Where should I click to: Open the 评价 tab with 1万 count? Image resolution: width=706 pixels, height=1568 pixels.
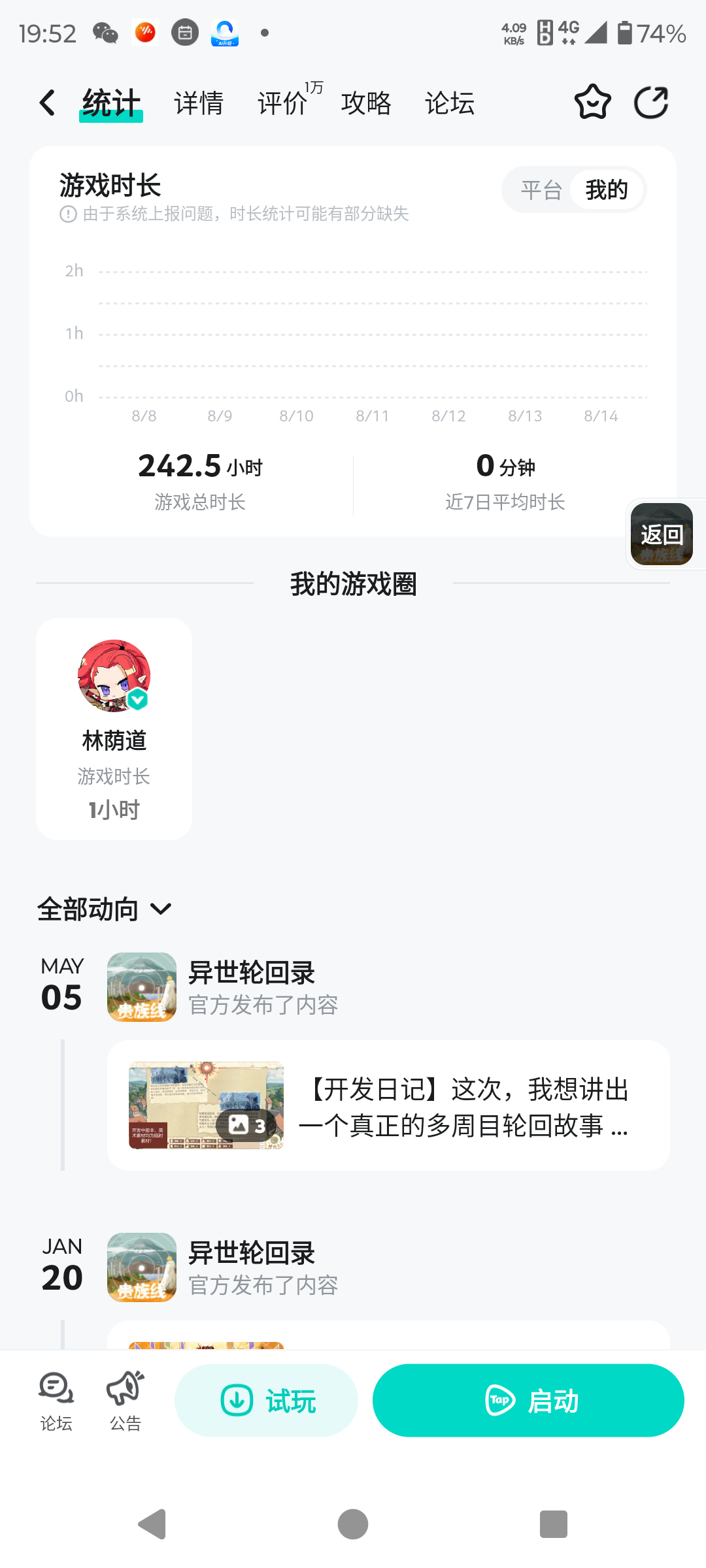284,103
